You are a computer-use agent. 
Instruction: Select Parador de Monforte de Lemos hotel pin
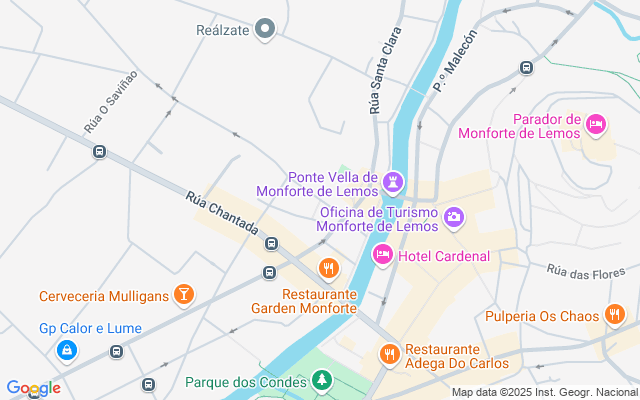click(x=595, y=125)
